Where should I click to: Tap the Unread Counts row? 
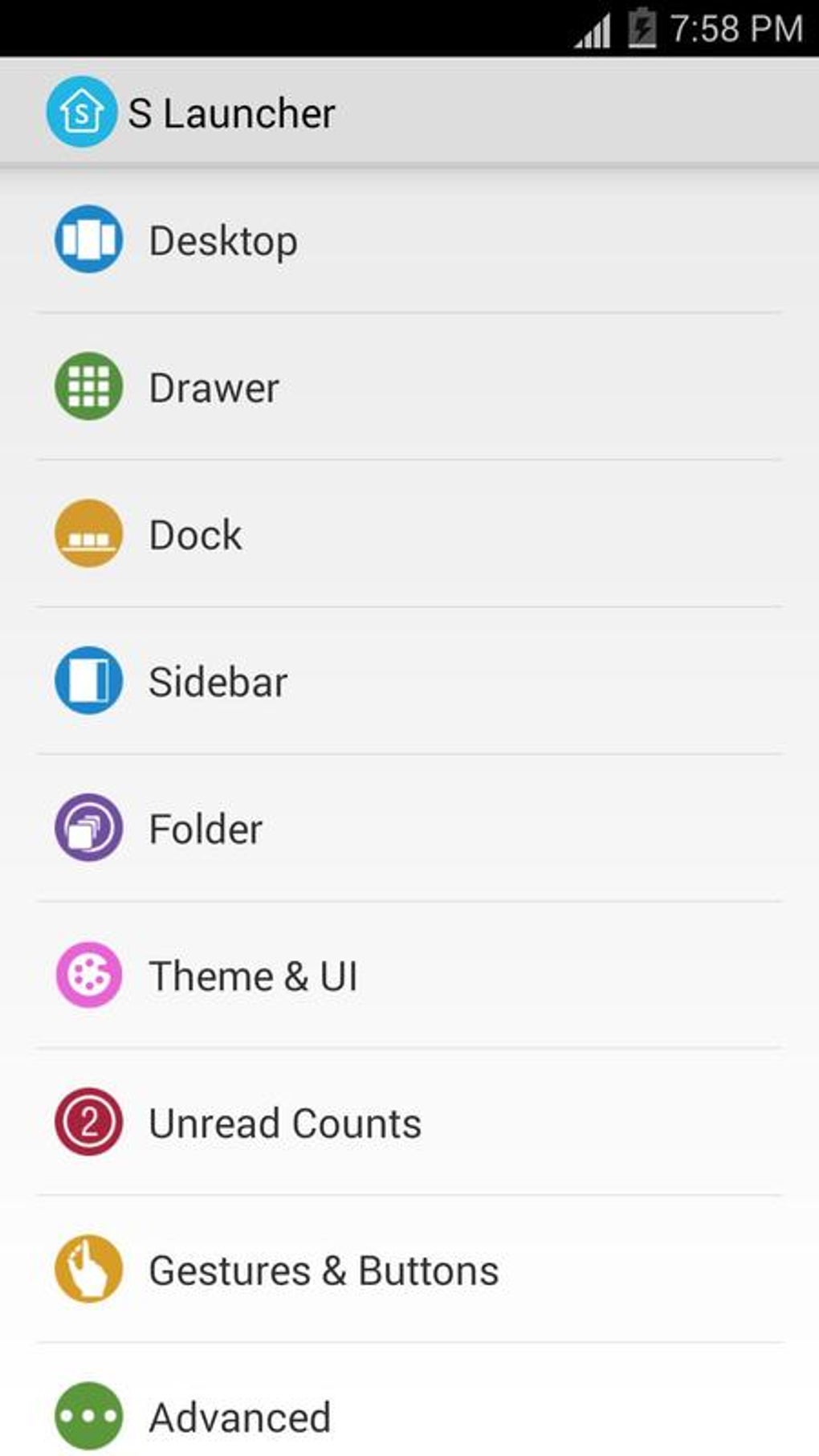409,1122
